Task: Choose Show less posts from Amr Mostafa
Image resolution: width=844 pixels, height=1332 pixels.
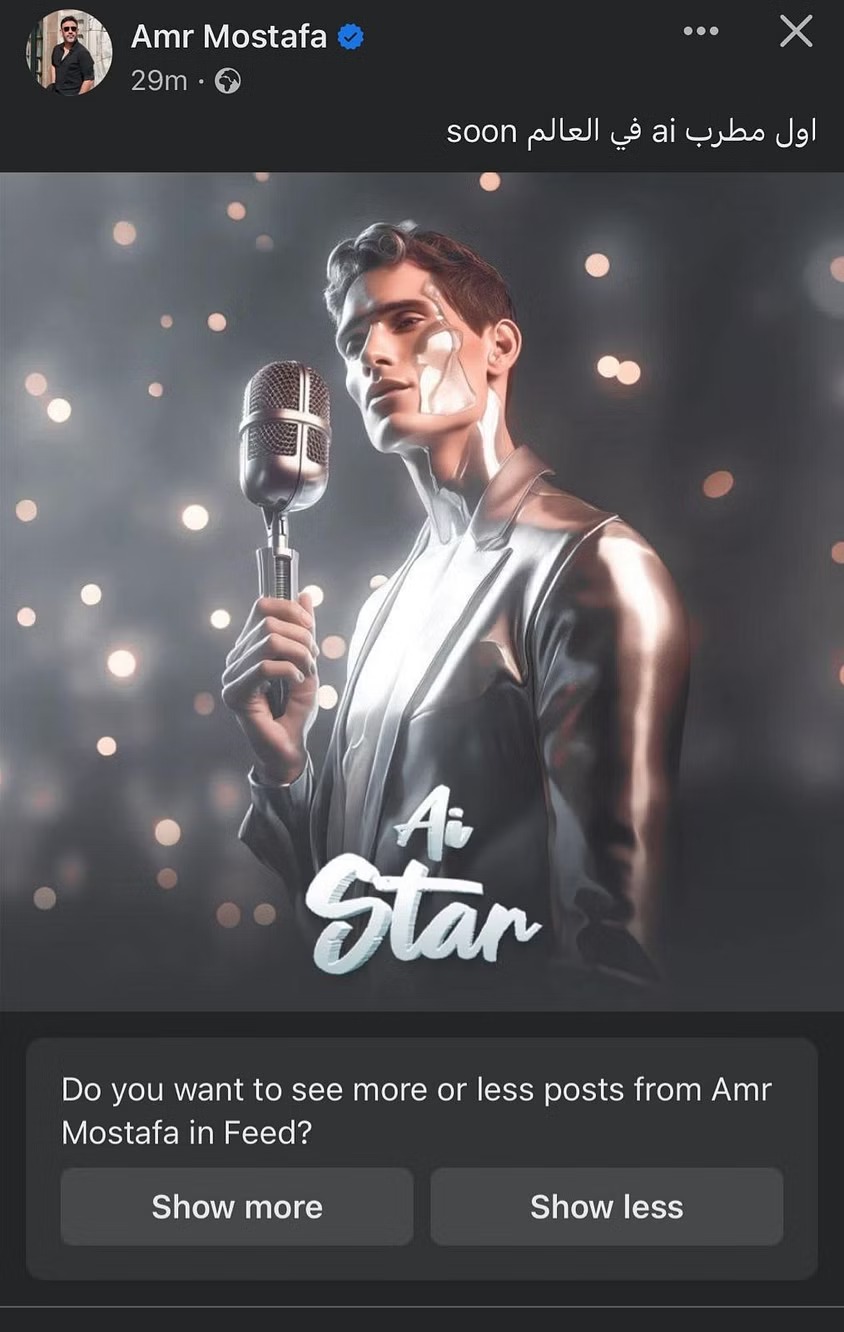Action: (x=606, y=1207)
